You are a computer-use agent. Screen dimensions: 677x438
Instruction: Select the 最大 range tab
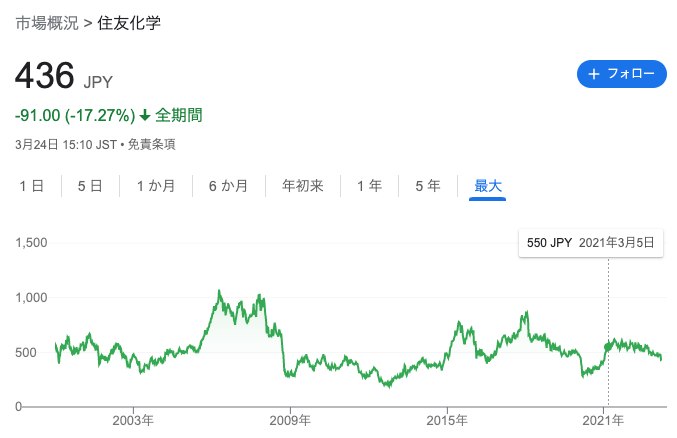pos(488,185)
